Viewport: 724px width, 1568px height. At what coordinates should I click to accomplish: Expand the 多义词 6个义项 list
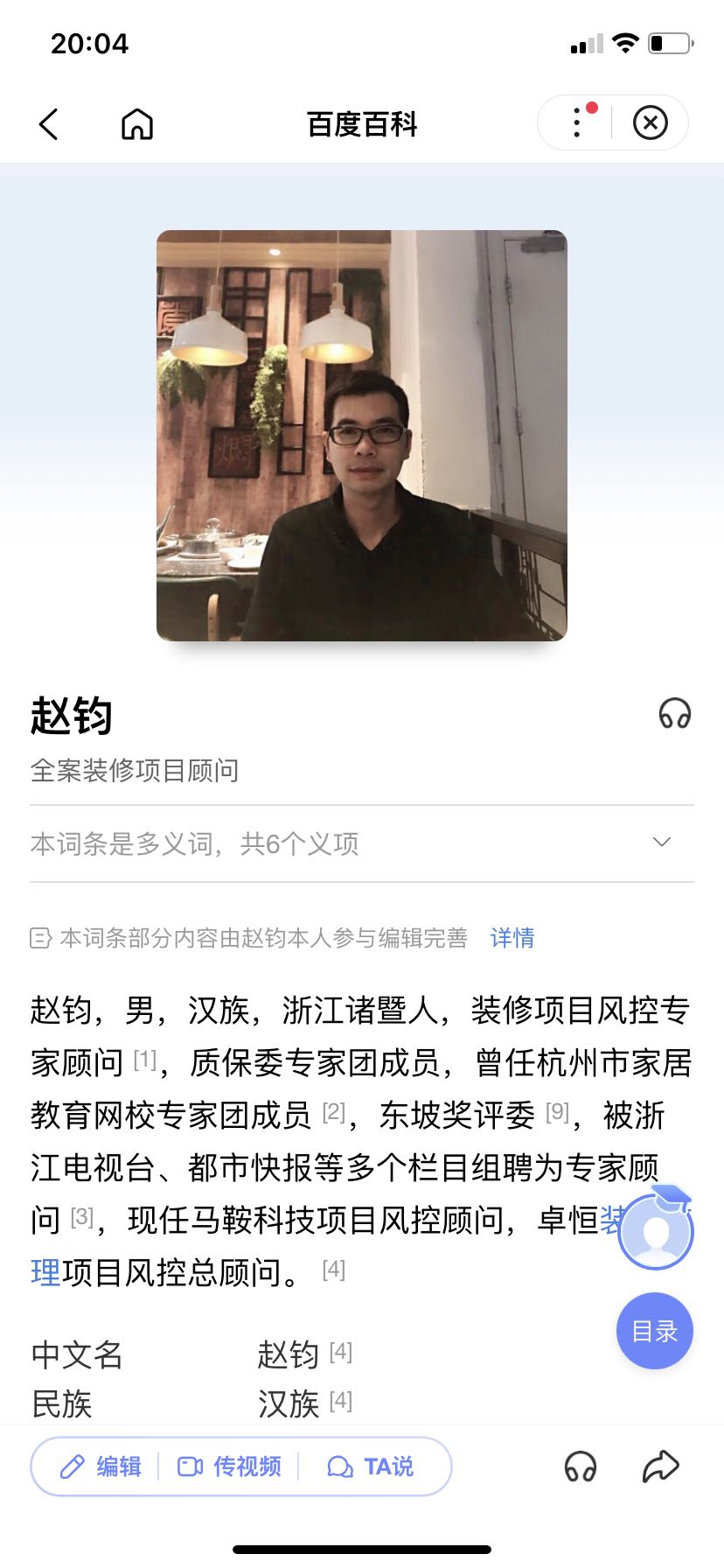(x=661, y=842)
